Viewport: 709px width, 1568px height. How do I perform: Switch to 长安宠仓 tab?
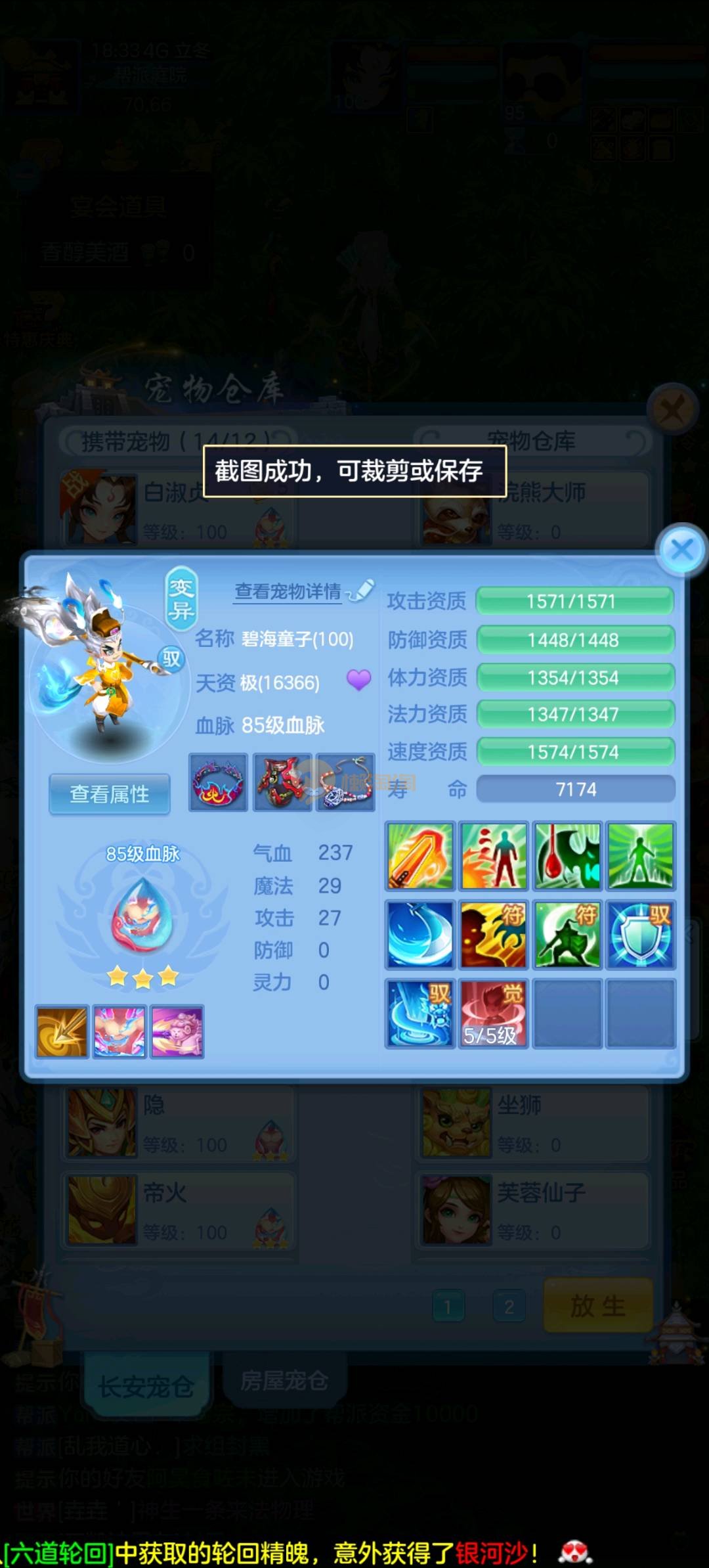pos(146,1386)
